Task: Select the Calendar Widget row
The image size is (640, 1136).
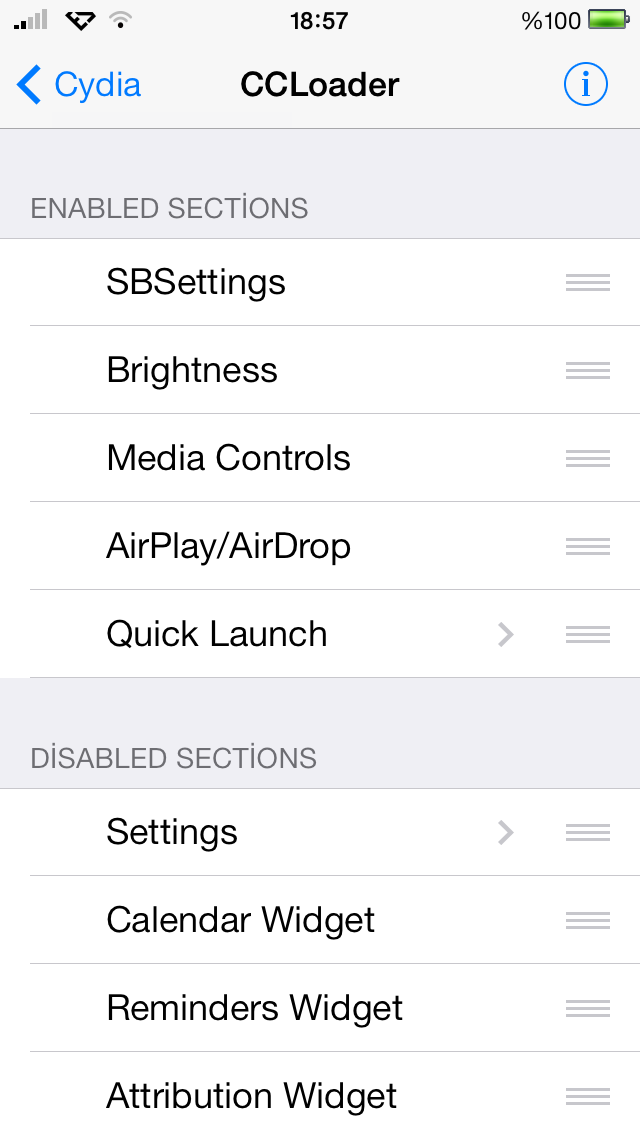Action: 320,920
